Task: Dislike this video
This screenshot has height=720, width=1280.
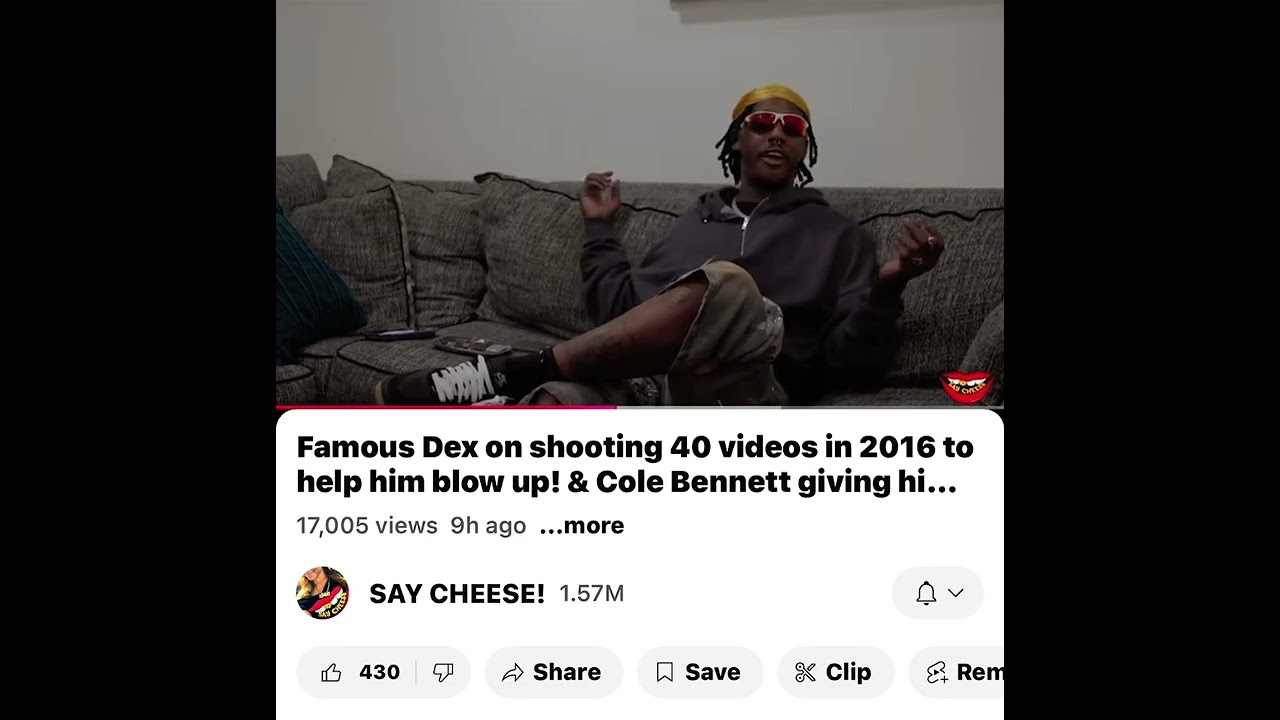Action: pyautogui.click(x=445, y=672)
